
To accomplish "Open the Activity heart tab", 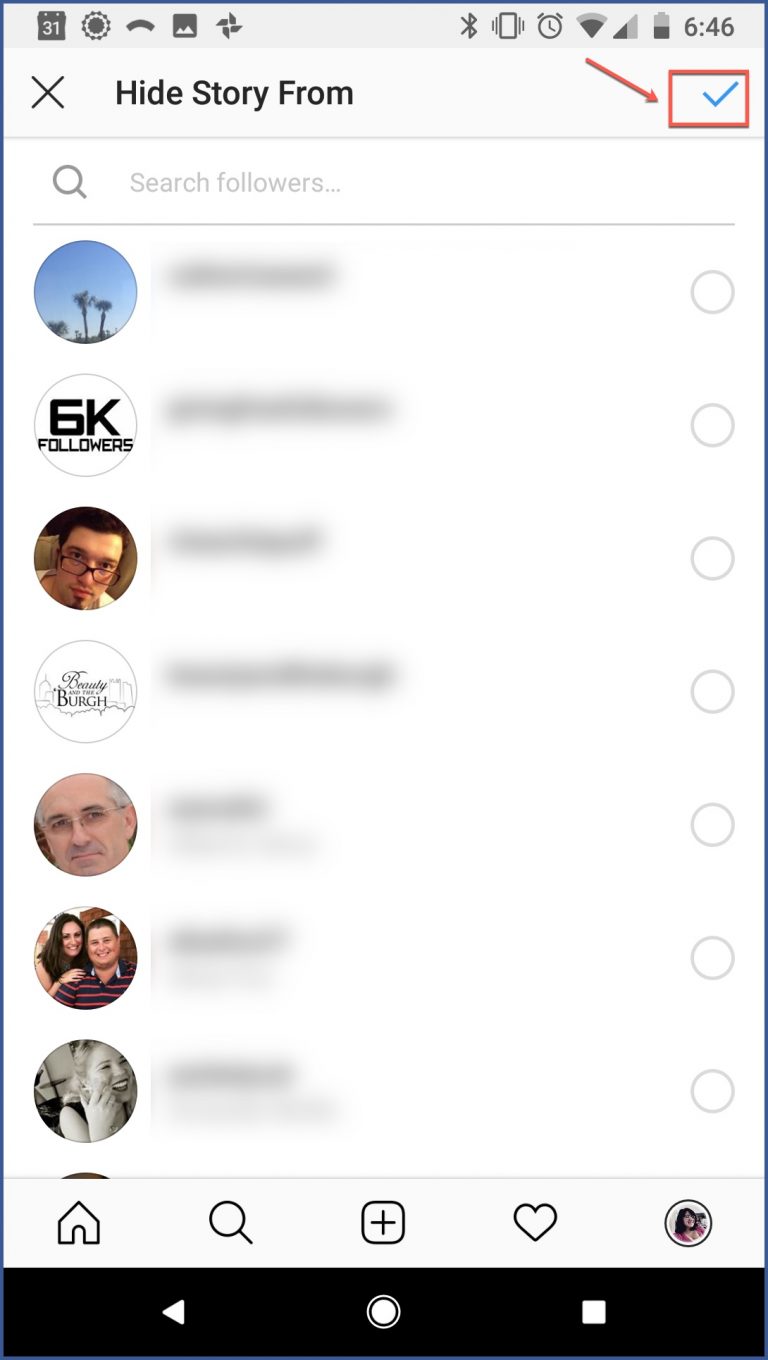I will click(x=535, y=1222).
